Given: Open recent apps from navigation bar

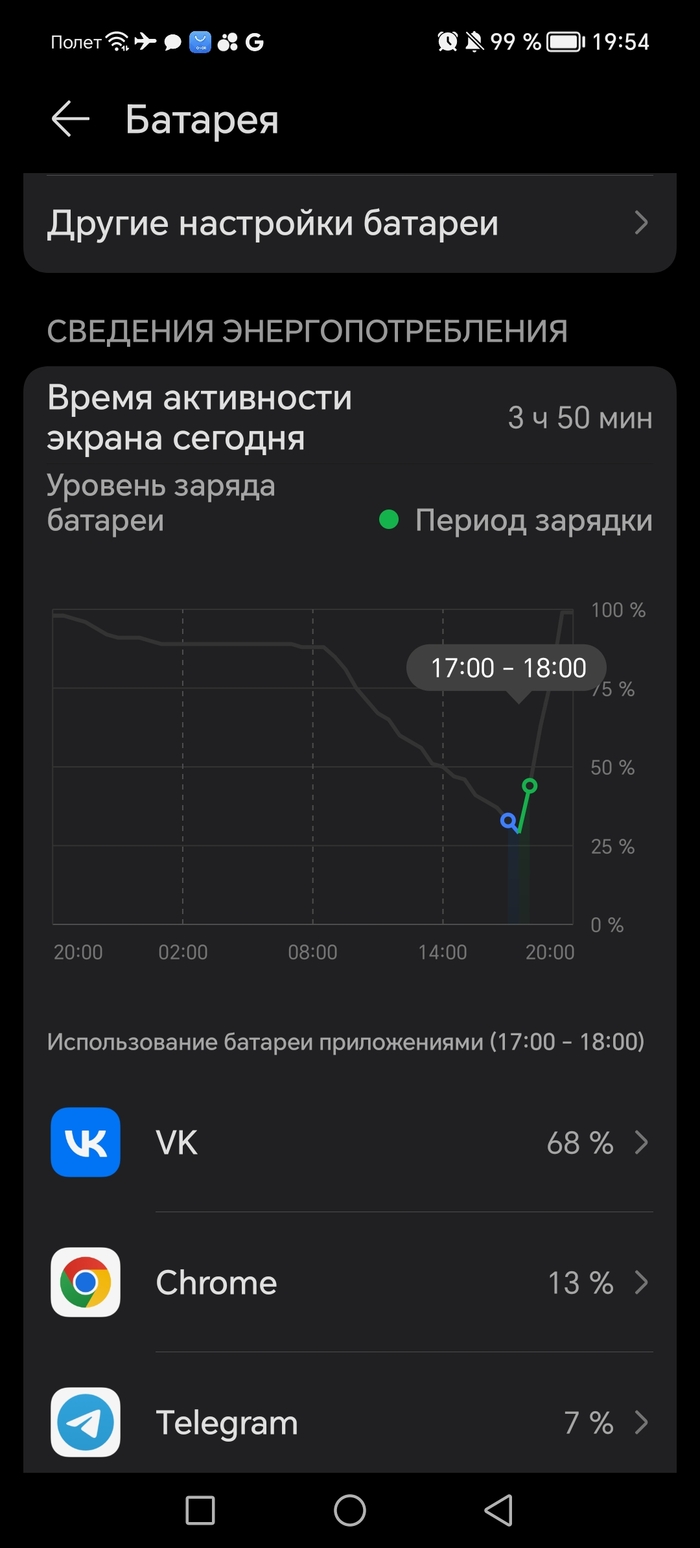Looking at the screenshot, I should click(x=201, y=1509).
